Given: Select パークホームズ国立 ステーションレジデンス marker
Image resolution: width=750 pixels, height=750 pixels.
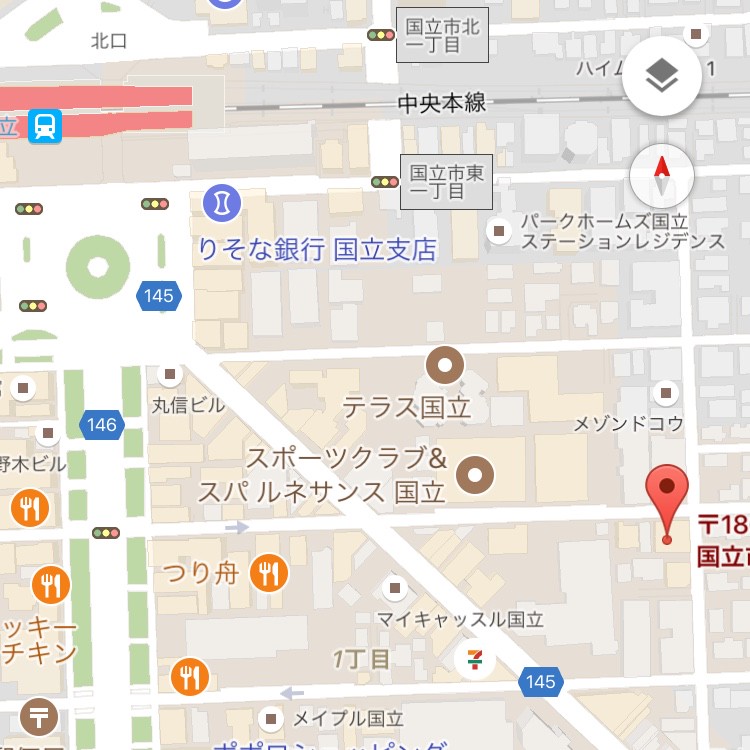Looking at the screenshot, I should 497,231.
